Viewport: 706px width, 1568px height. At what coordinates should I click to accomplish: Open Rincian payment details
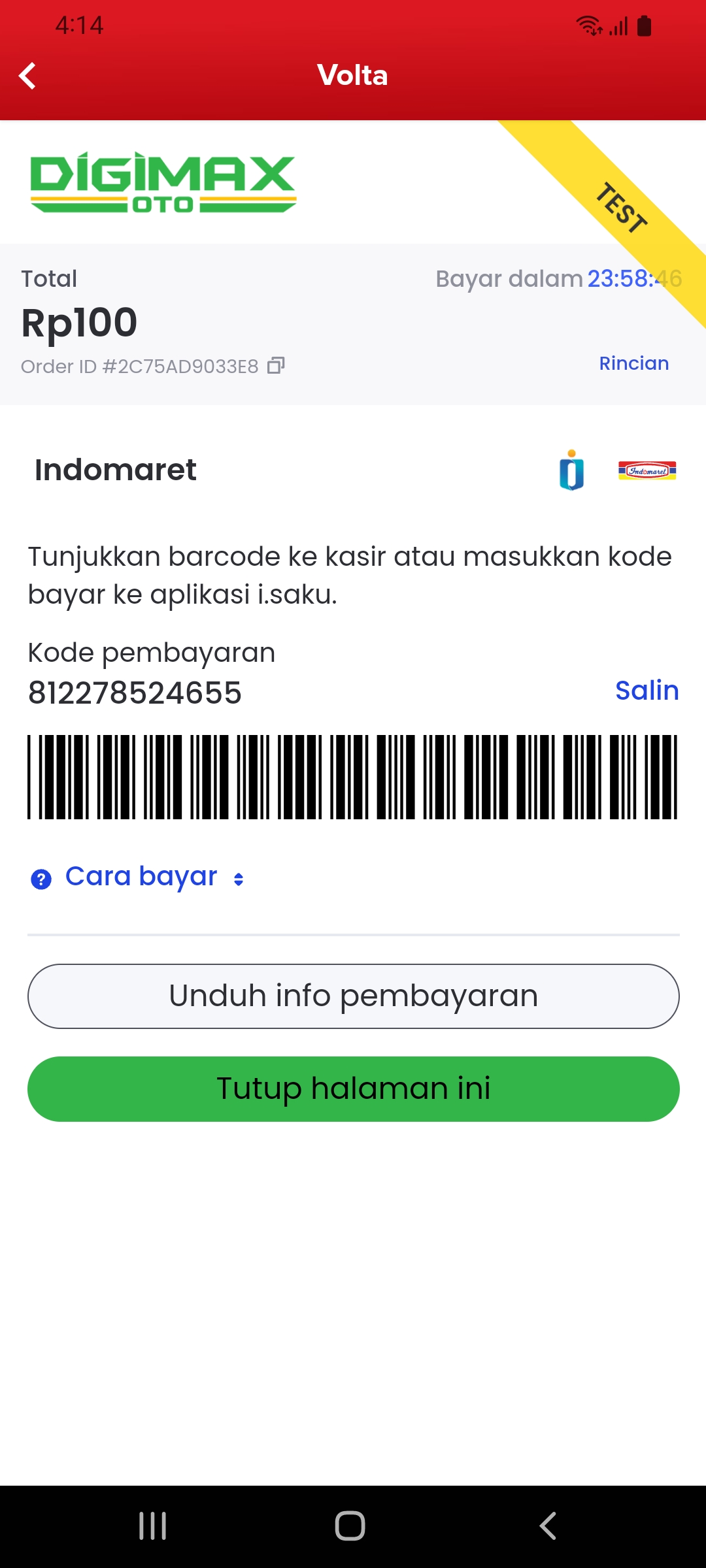tap(633, 363)
